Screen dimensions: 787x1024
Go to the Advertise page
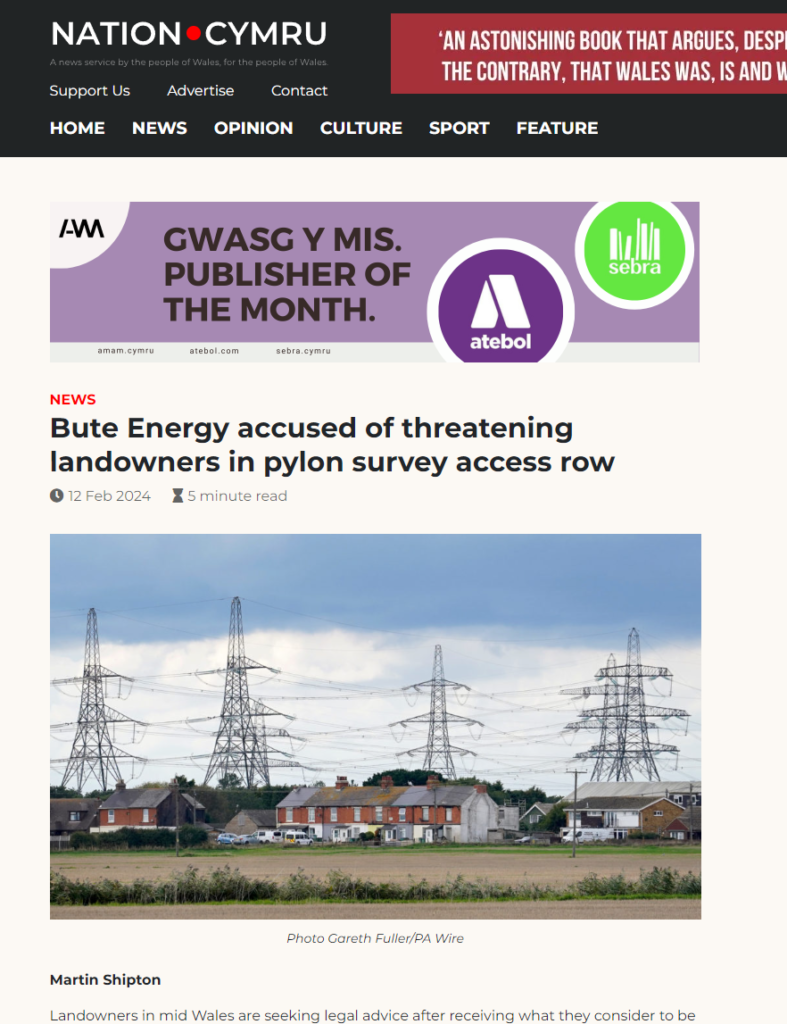point(200,90)
